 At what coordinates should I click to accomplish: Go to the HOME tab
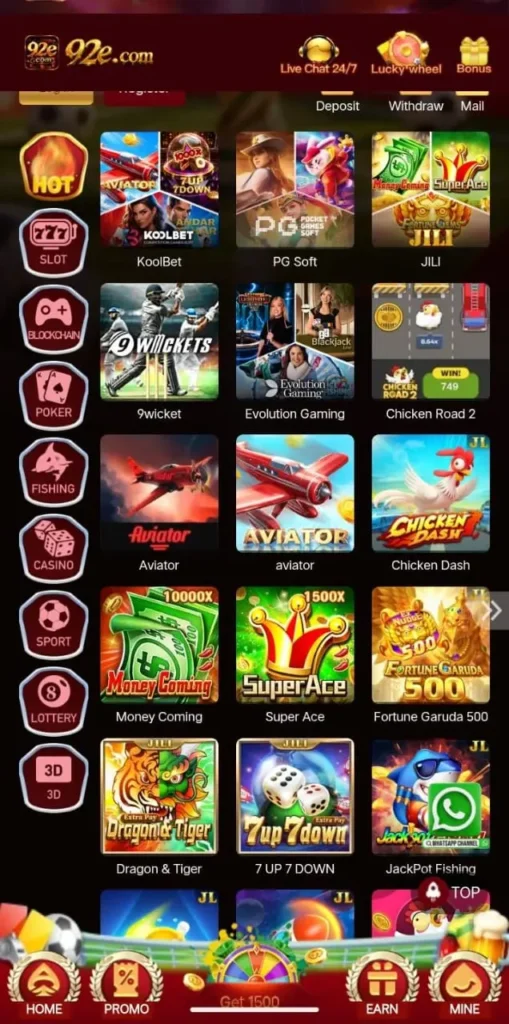coord(44,984)
